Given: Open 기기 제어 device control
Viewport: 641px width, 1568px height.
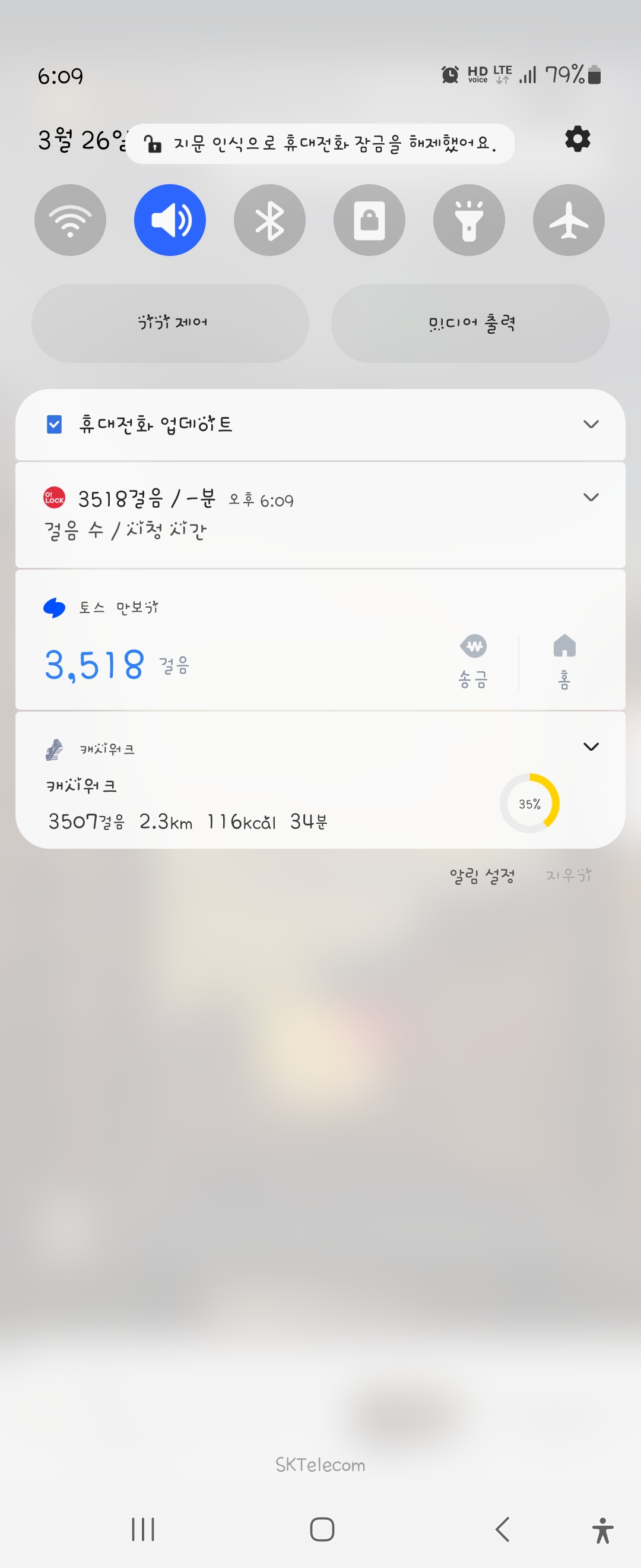Looking at the screenshot, I should [170, 323].
